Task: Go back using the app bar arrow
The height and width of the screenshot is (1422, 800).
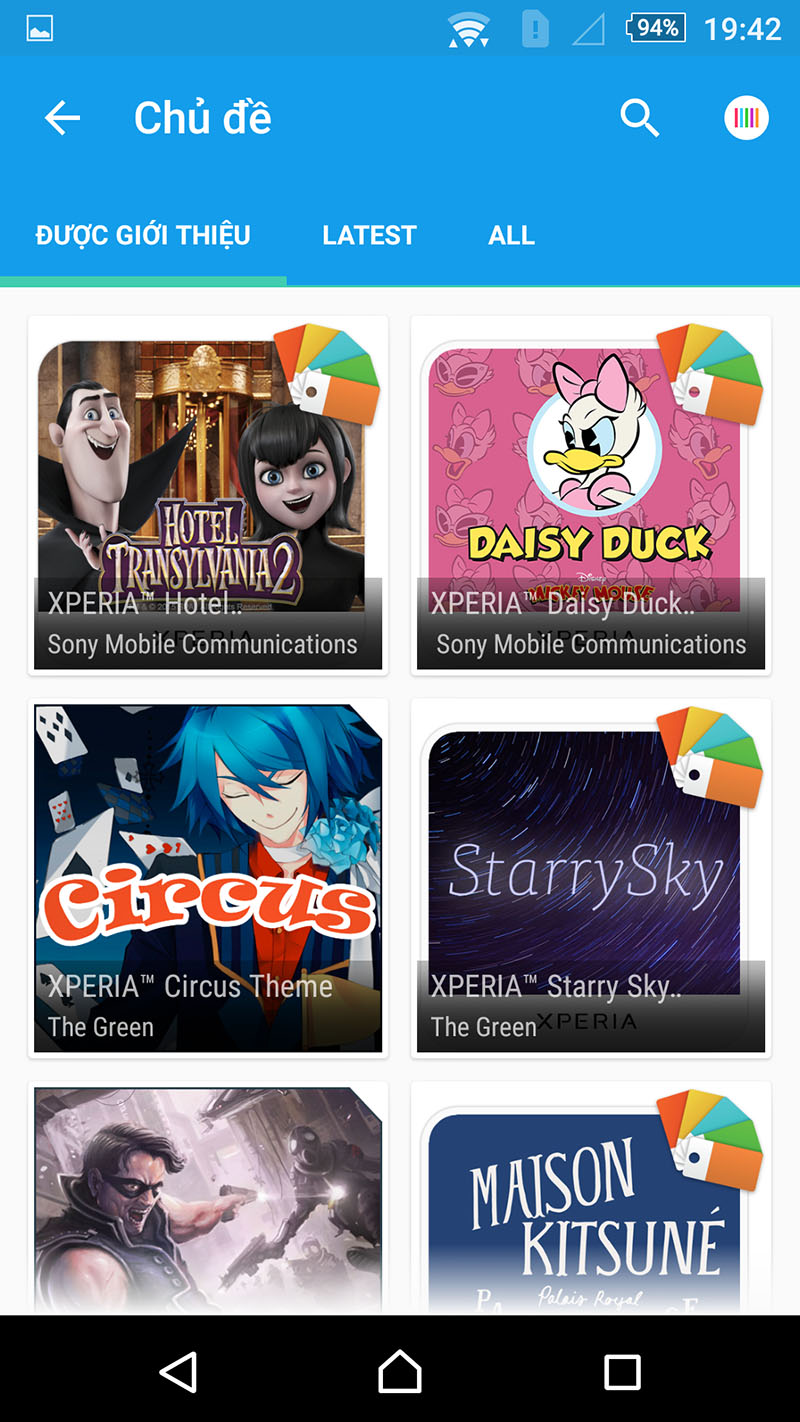Action: click(x=62, y=118)
